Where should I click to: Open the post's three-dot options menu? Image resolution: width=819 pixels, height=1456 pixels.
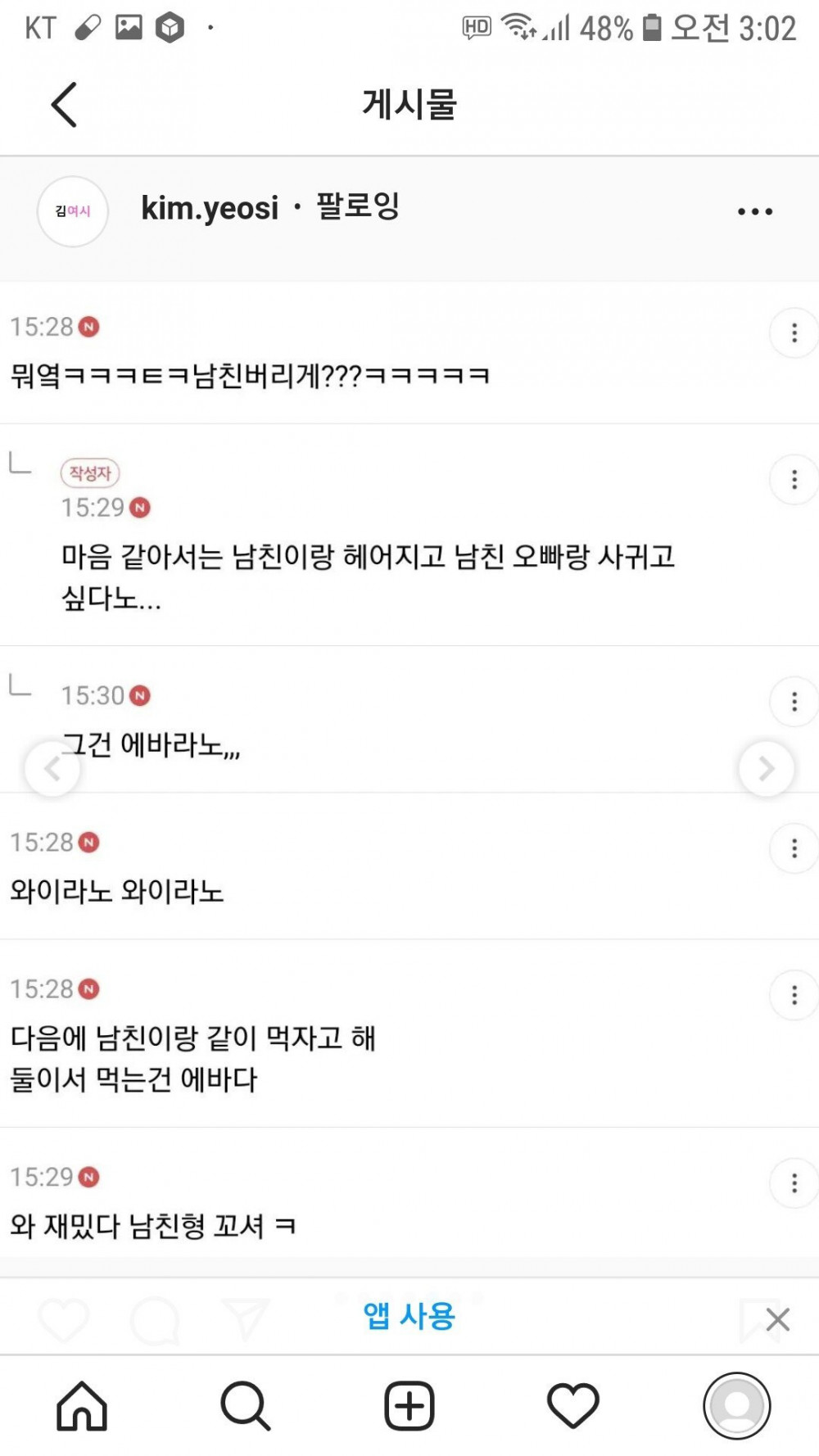pos(754,211)
